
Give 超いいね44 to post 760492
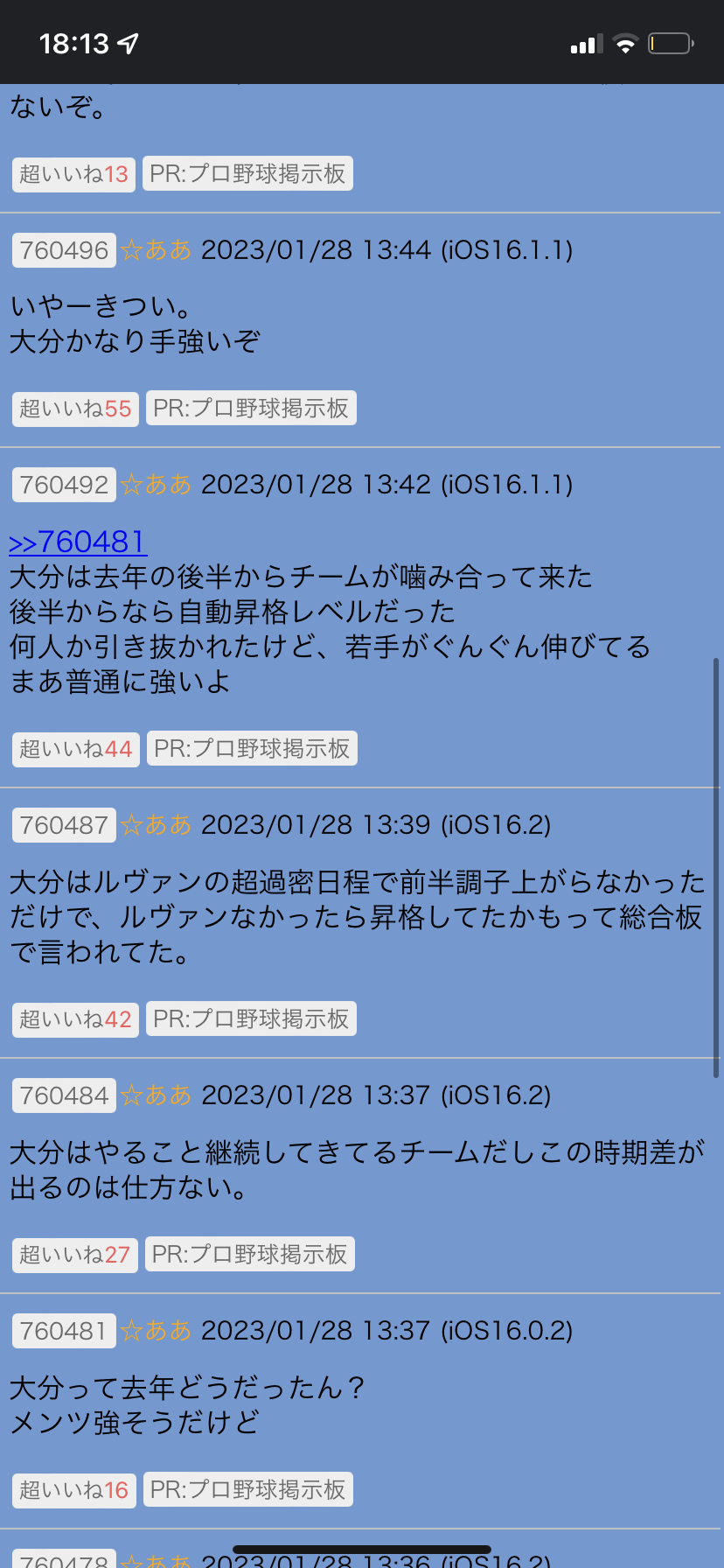(75, 749)
